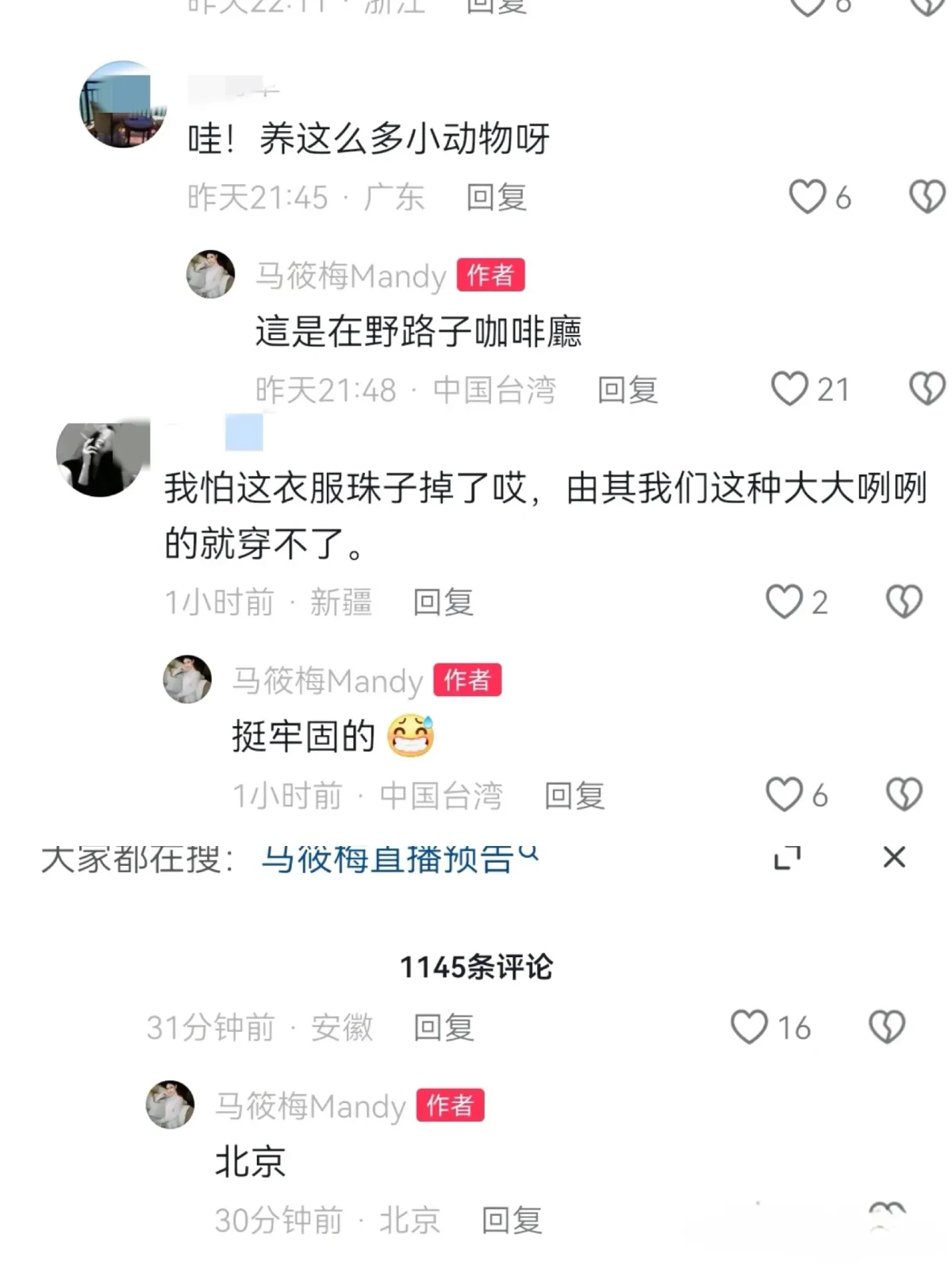The width and height of the screenshot is (952, 1269).
Task: Dislike the comment from 安徽
Action: click(886, 1027)
